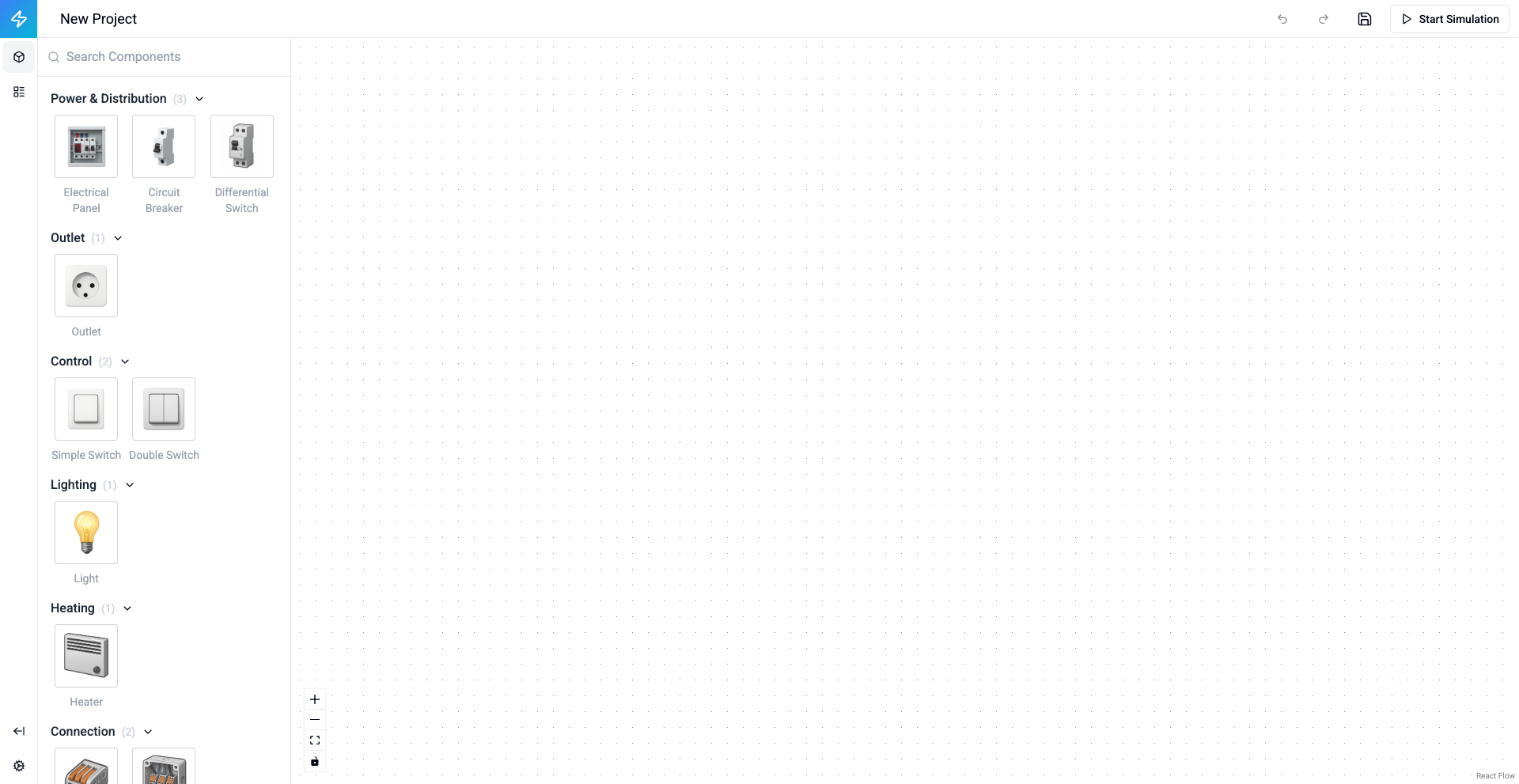This screenshot has width=1519, height=784.
Task: Select the Circuit Breaker component
Action: [x=164, y=146]
